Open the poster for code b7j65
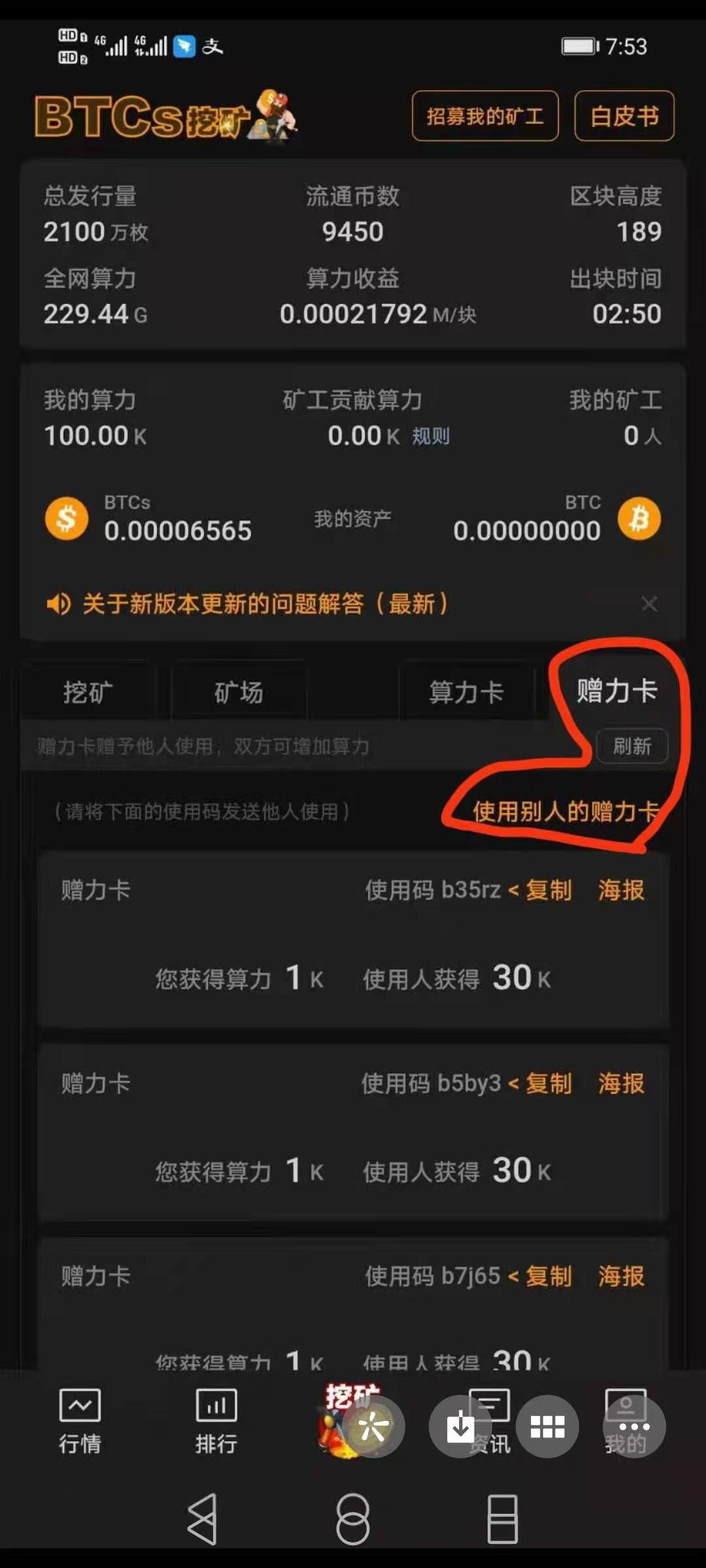This screenshot has width=706, height=1568. pyautogui.click(x=621, y=1277)
